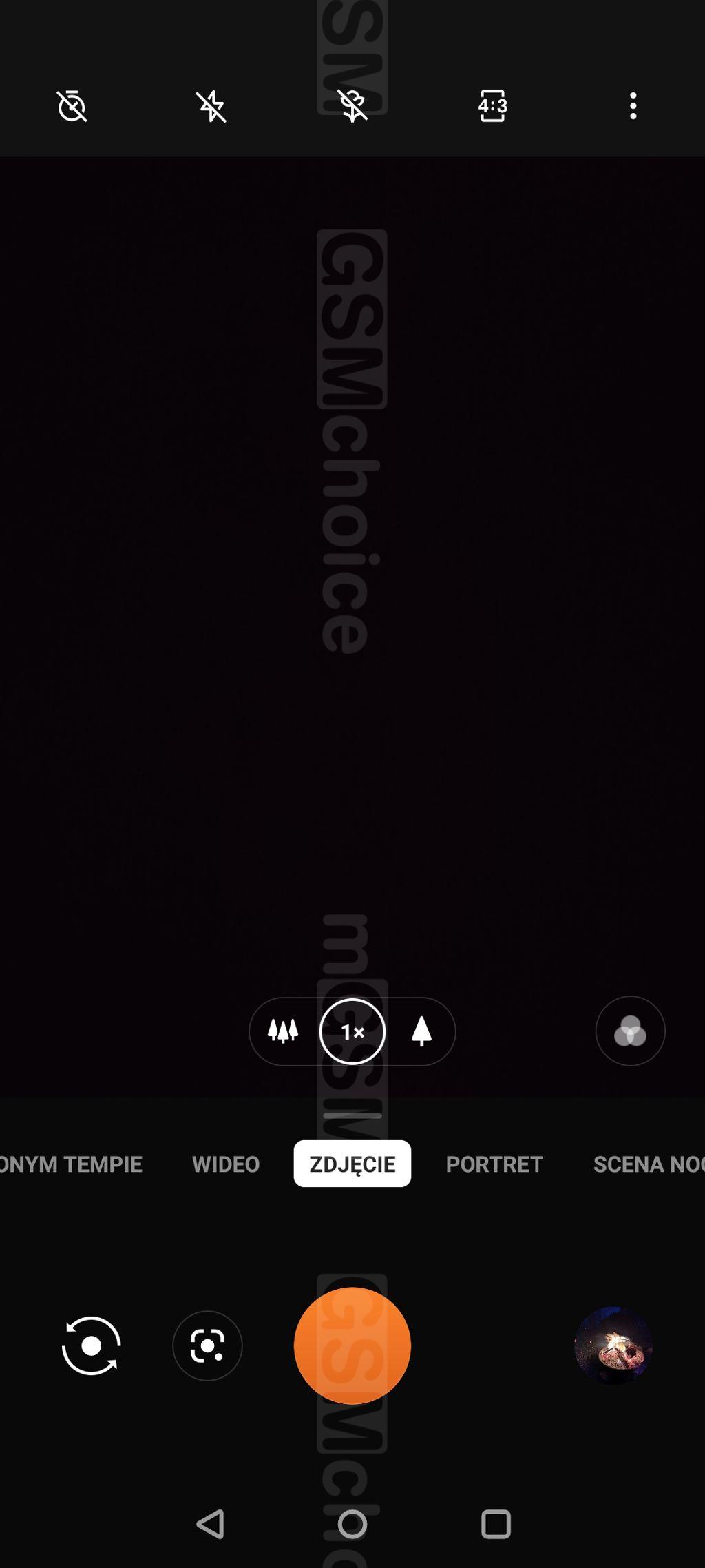Change the 4:3 aspect ratio
This screenshot has height=1568, width=705.
(x=492, y=106)
